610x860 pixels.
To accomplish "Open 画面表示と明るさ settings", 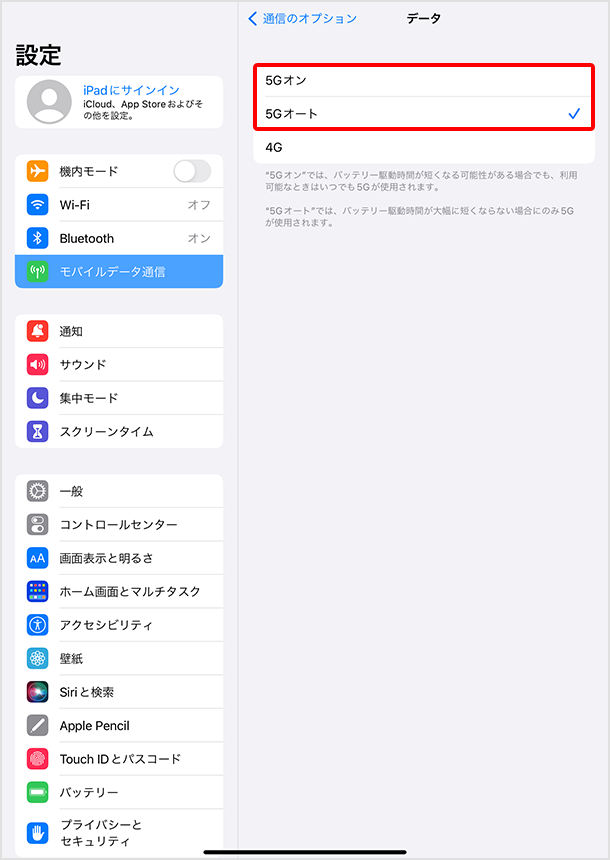I will [119, 558].
